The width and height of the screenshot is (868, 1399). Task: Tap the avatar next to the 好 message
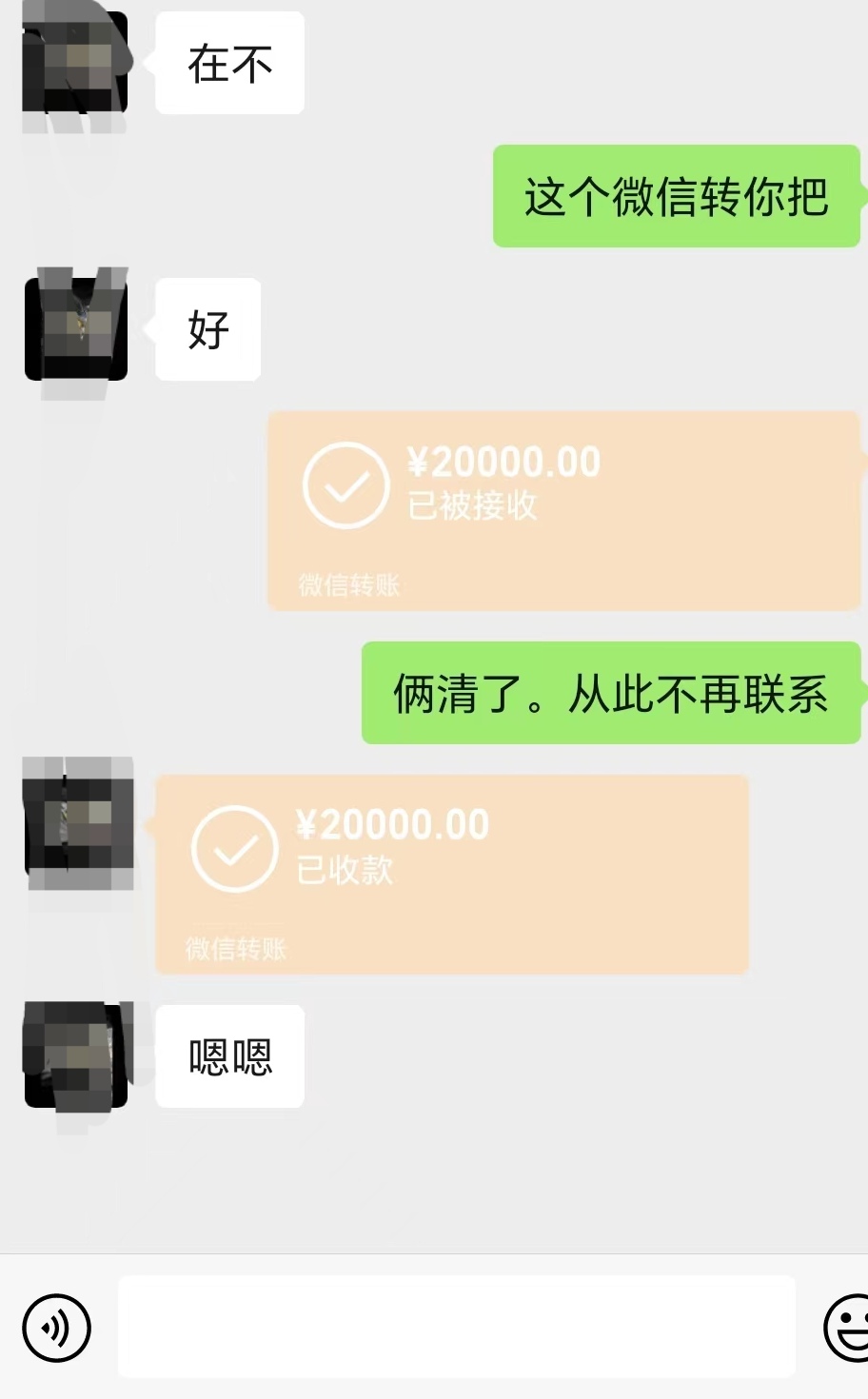76,328
